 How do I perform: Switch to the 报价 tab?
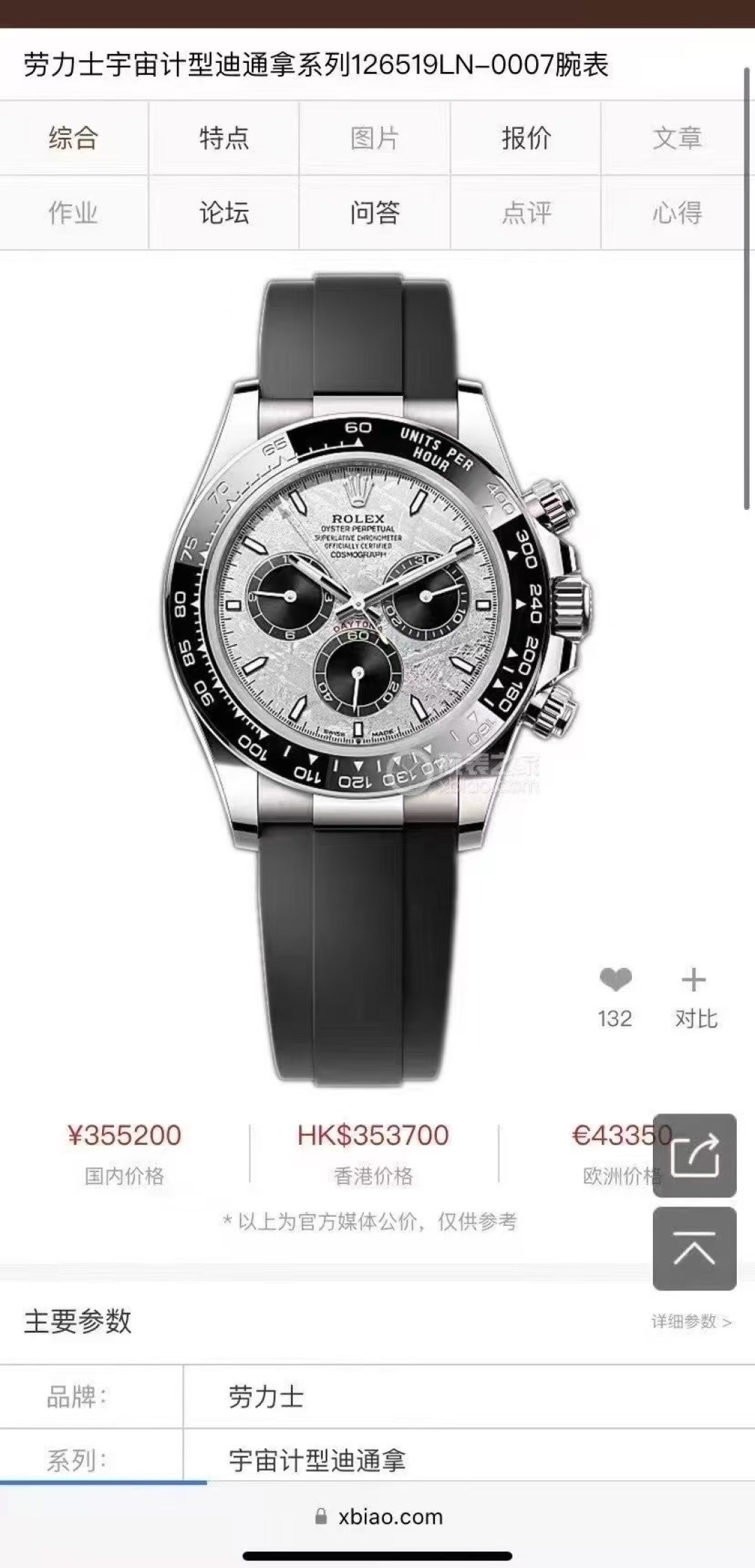click(526, 138)
